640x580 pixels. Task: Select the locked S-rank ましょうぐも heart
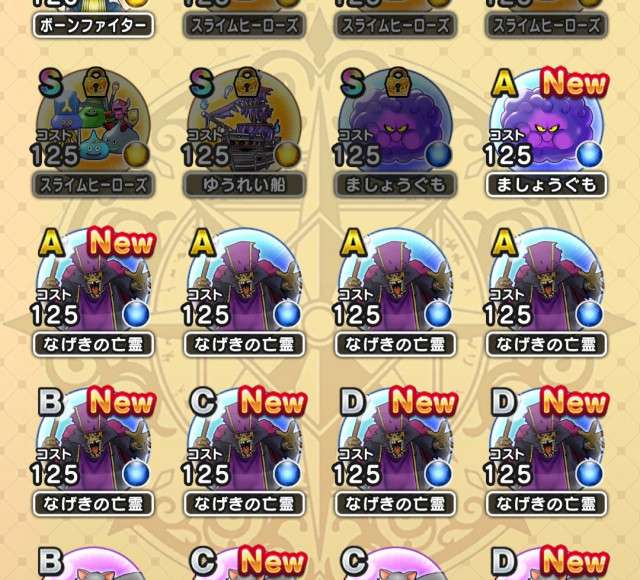(396, 128)
